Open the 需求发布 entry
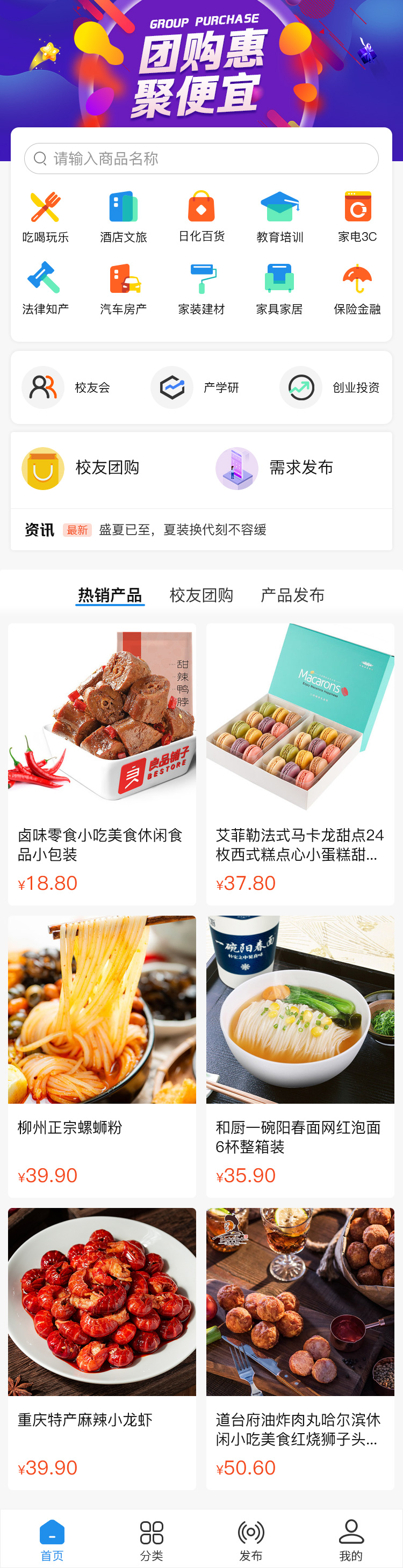 click(x=275, y=468)
